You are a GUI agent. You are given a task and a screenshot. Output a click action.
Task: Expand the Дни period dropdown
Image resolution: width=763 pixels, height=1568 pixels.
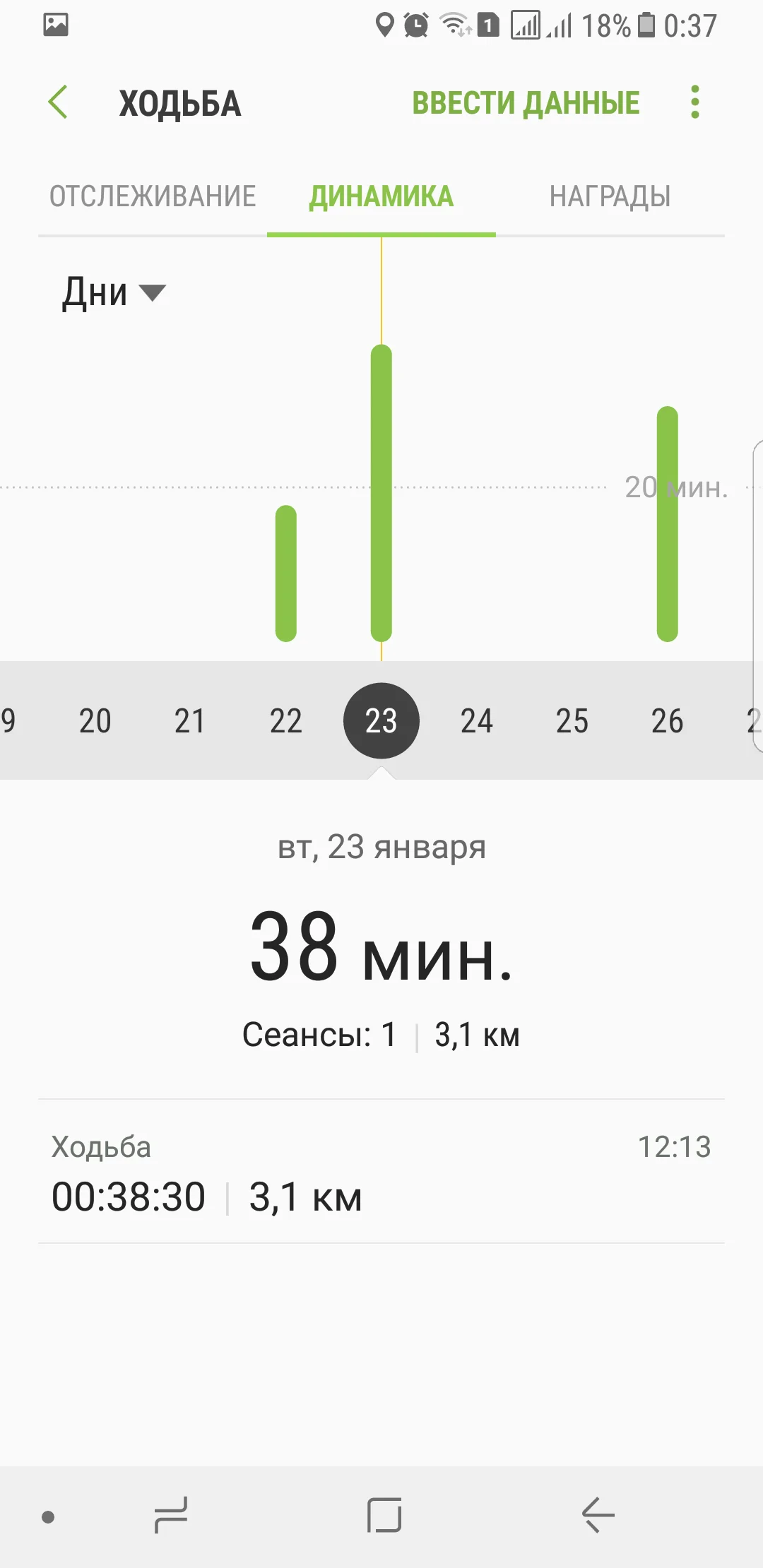click(113, 292)
